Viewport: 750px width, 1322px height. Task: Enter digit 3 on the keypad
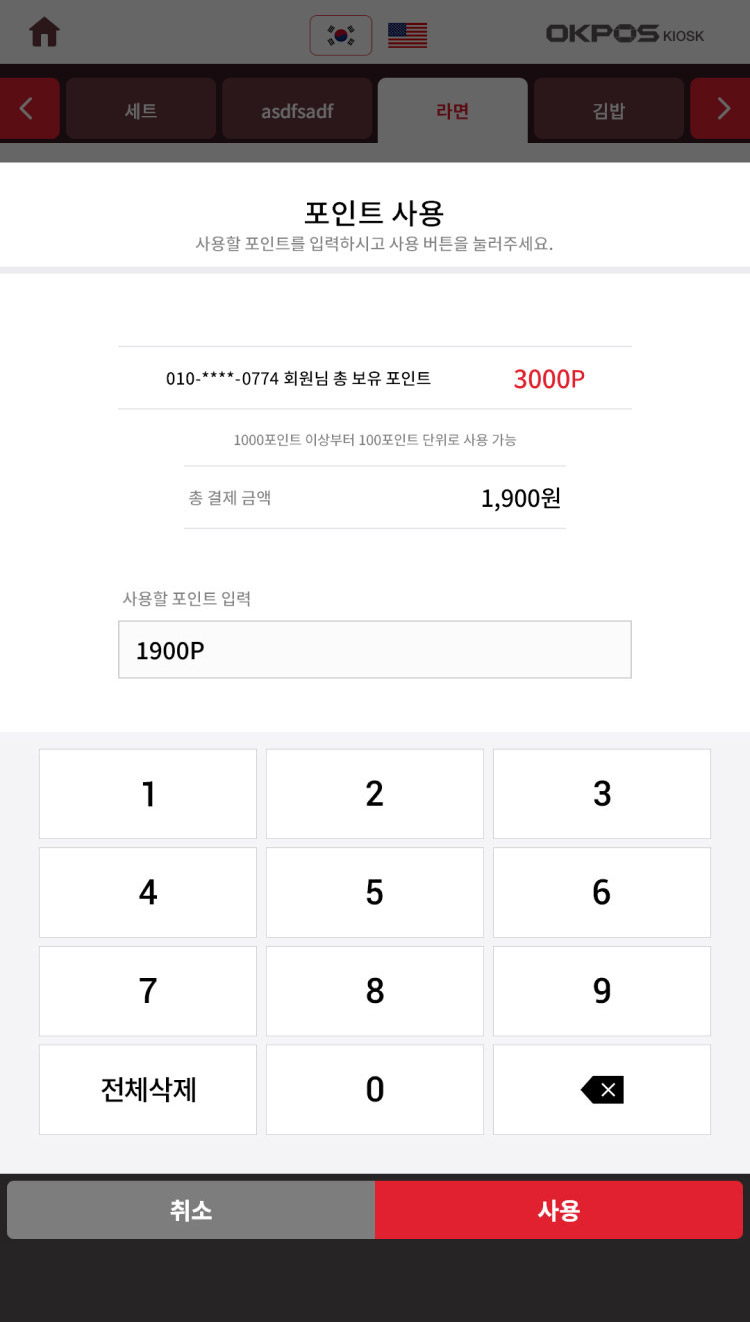tap(601, 794)
